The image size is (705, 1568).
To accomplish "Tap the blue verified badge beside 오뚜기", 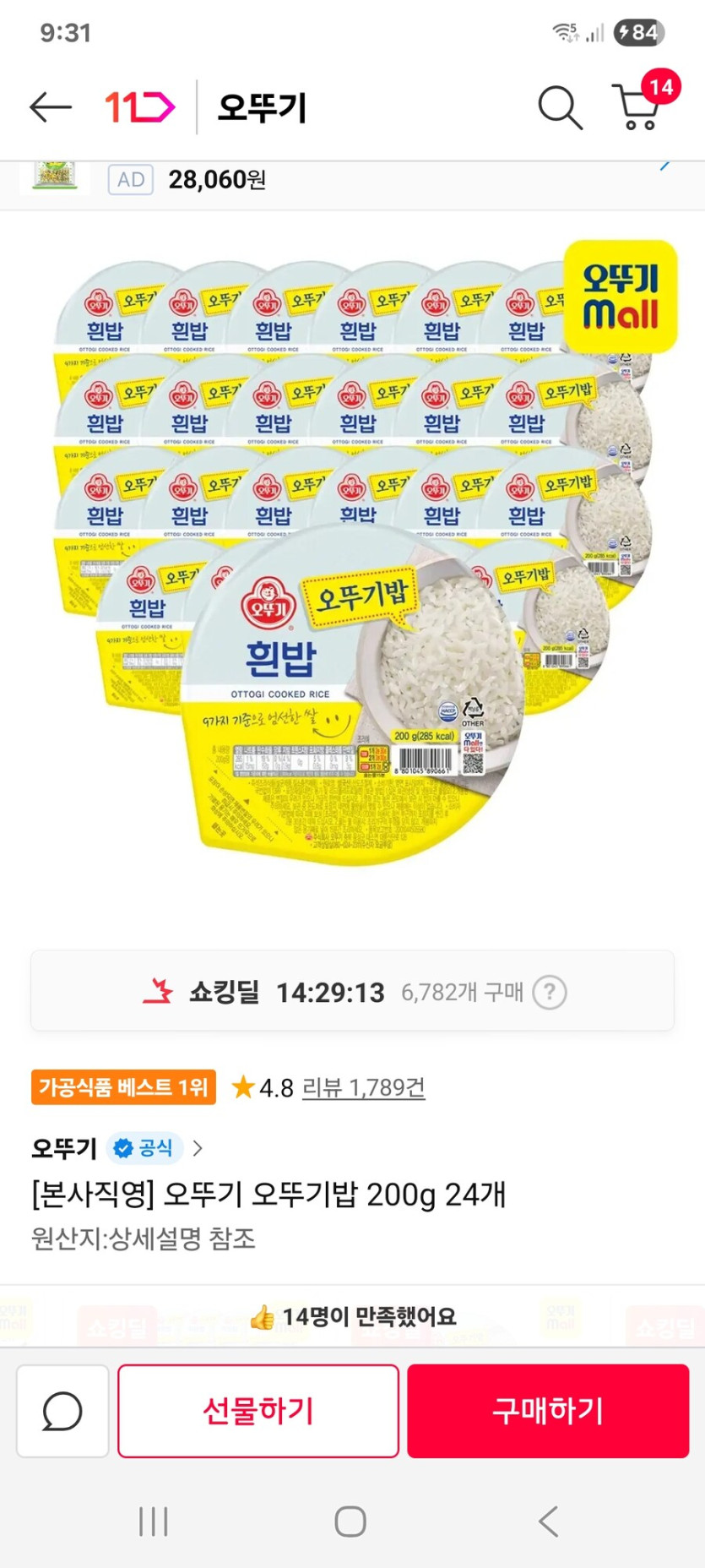I will click(x=122, y=1148).
